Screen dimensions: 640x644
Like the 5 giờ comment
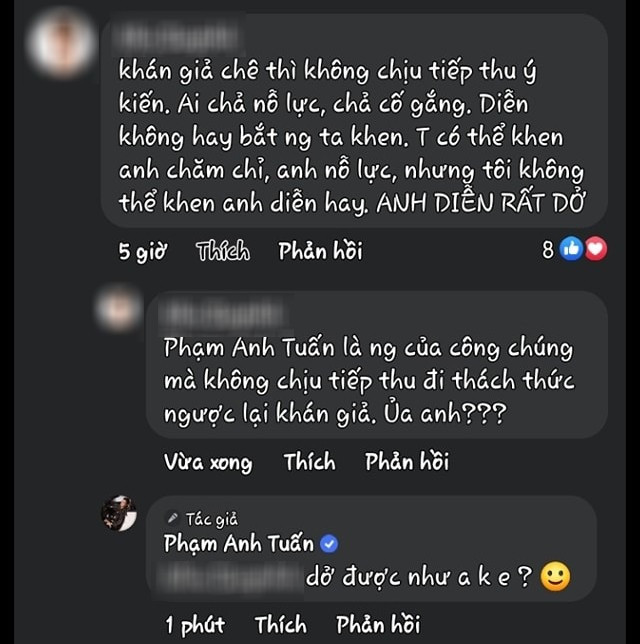pyautogui.click(x=223, y=251)
